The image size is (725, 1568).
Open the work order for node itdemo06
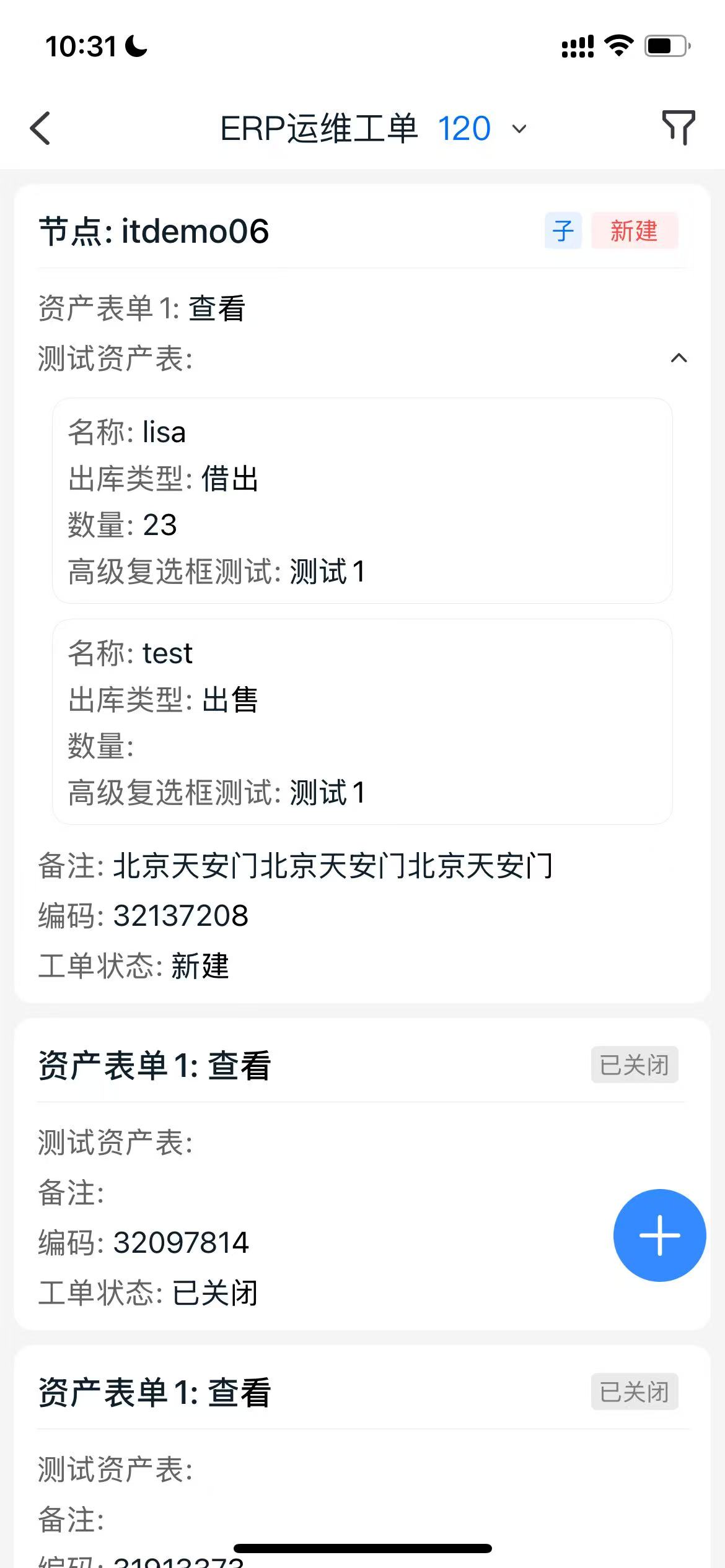coord(362,593)
